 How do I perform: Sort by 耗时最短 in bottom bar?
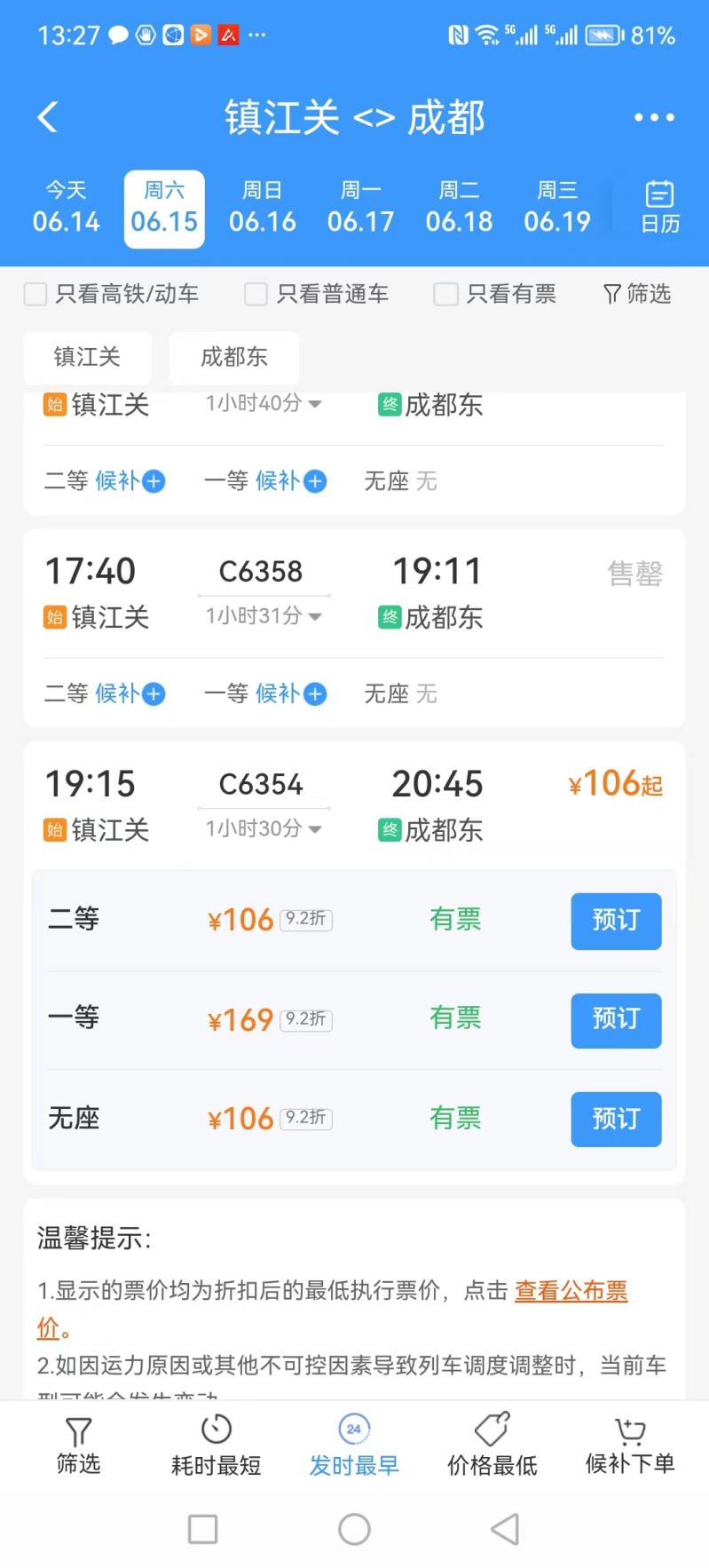(x=216, y=1445)
